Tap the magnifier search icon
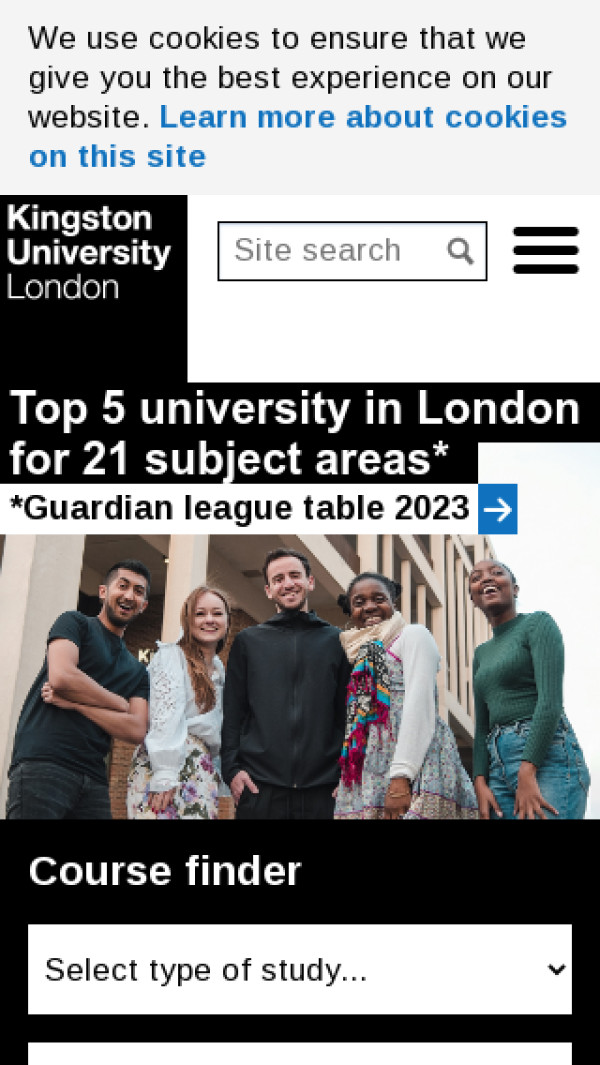This screenshot has height=1065, width=600. click(460, 251)
